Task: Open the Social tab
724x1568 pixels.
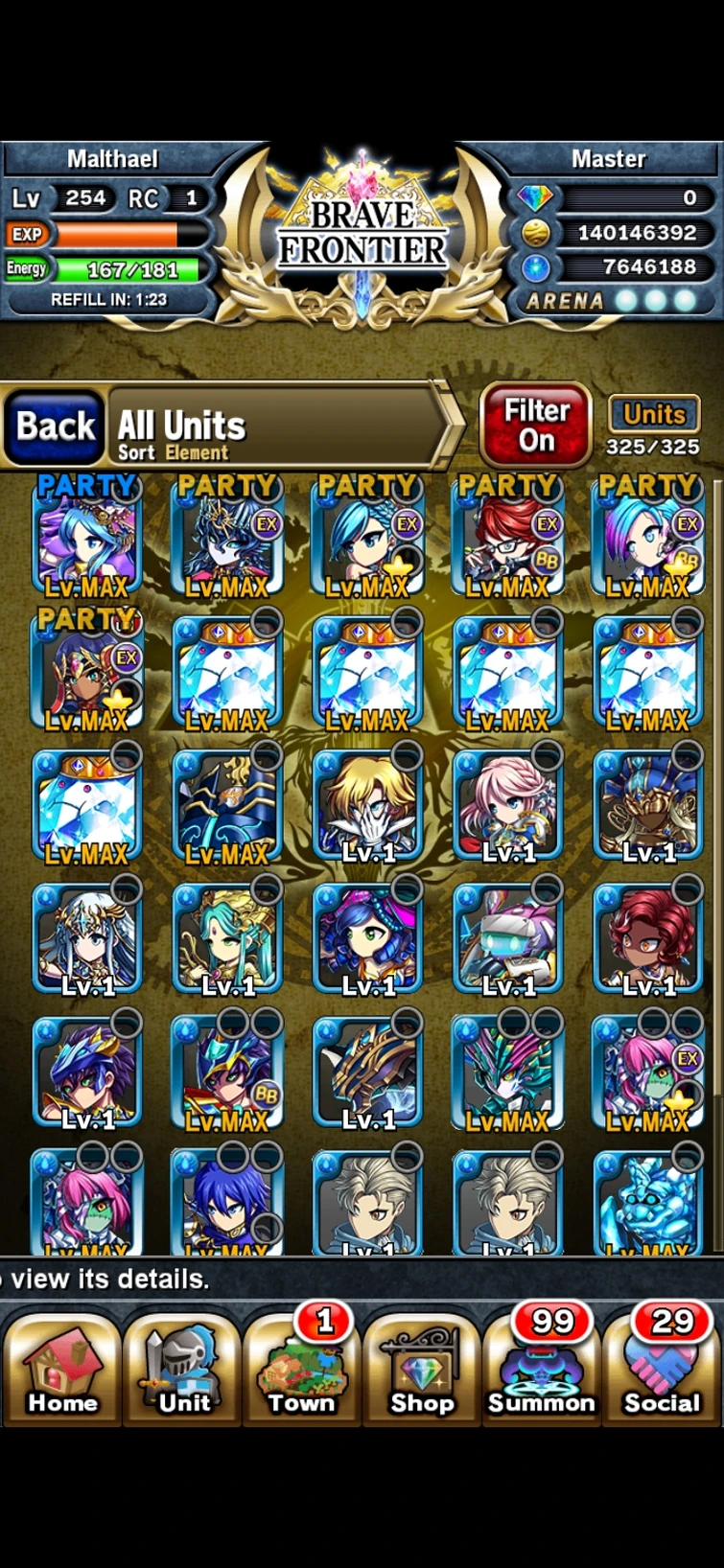Action: [x=662, y=1370]
